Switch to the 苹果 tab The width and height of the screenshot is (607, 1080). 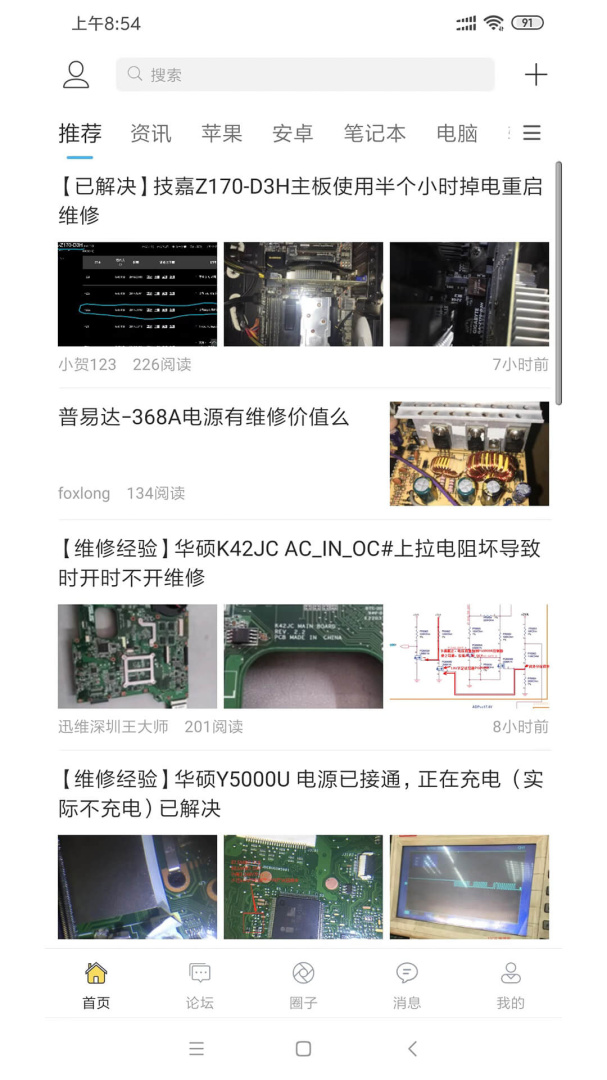tap(222, 133)
